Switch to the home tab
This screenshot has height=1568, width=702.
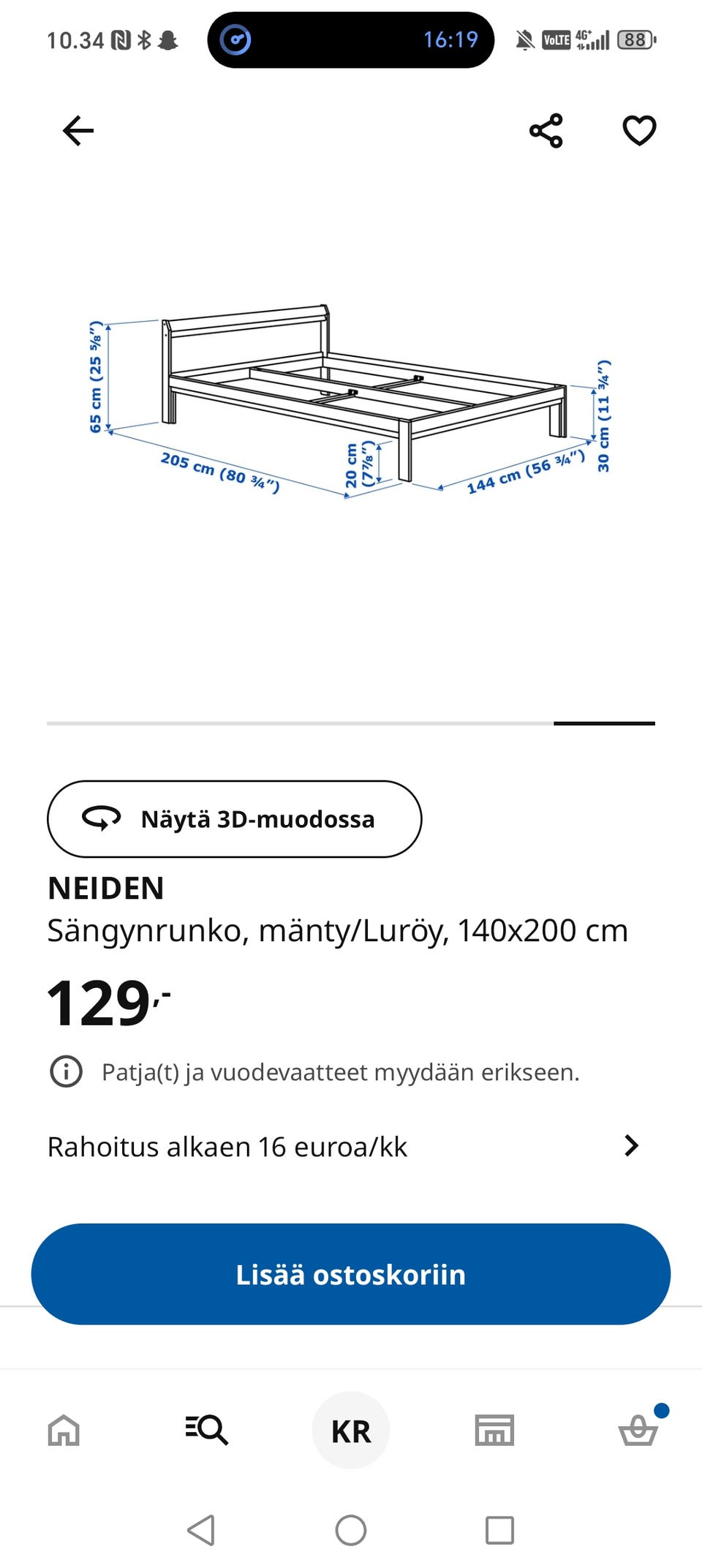click(x=64, y=1430)
